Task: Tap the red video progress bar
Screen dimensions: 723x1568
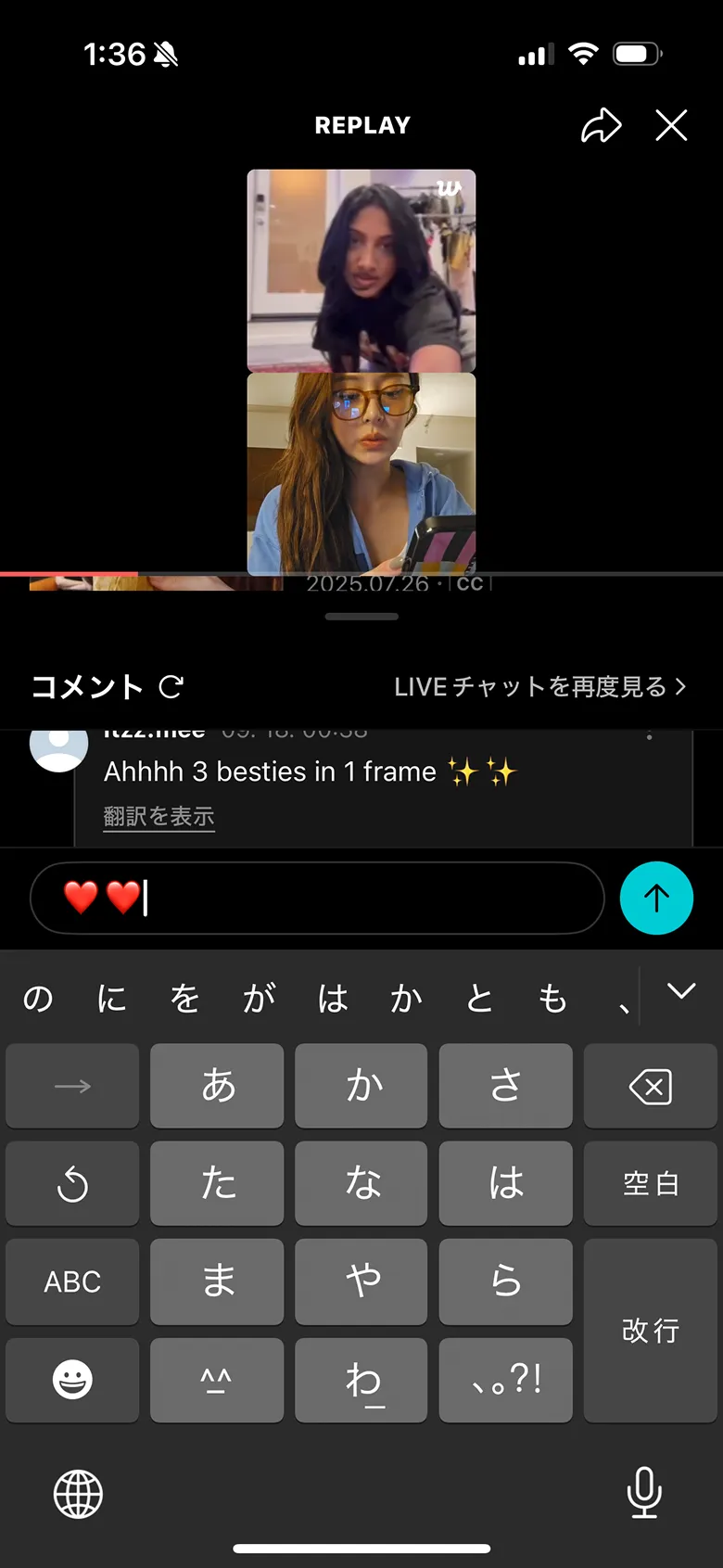Action: [x=70, y=574]
